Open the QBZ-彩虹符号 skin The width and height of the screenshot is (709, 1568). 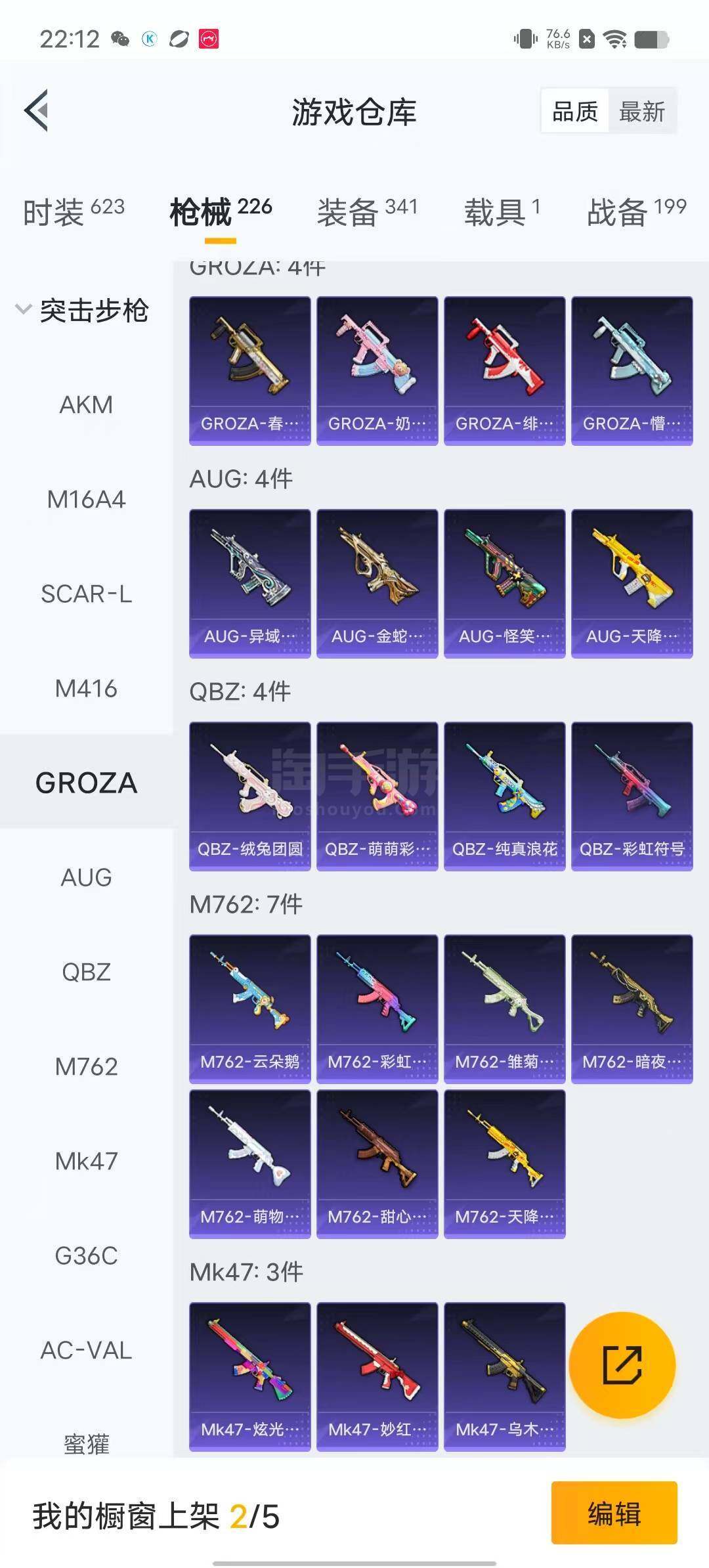click(x=632, y=796)
